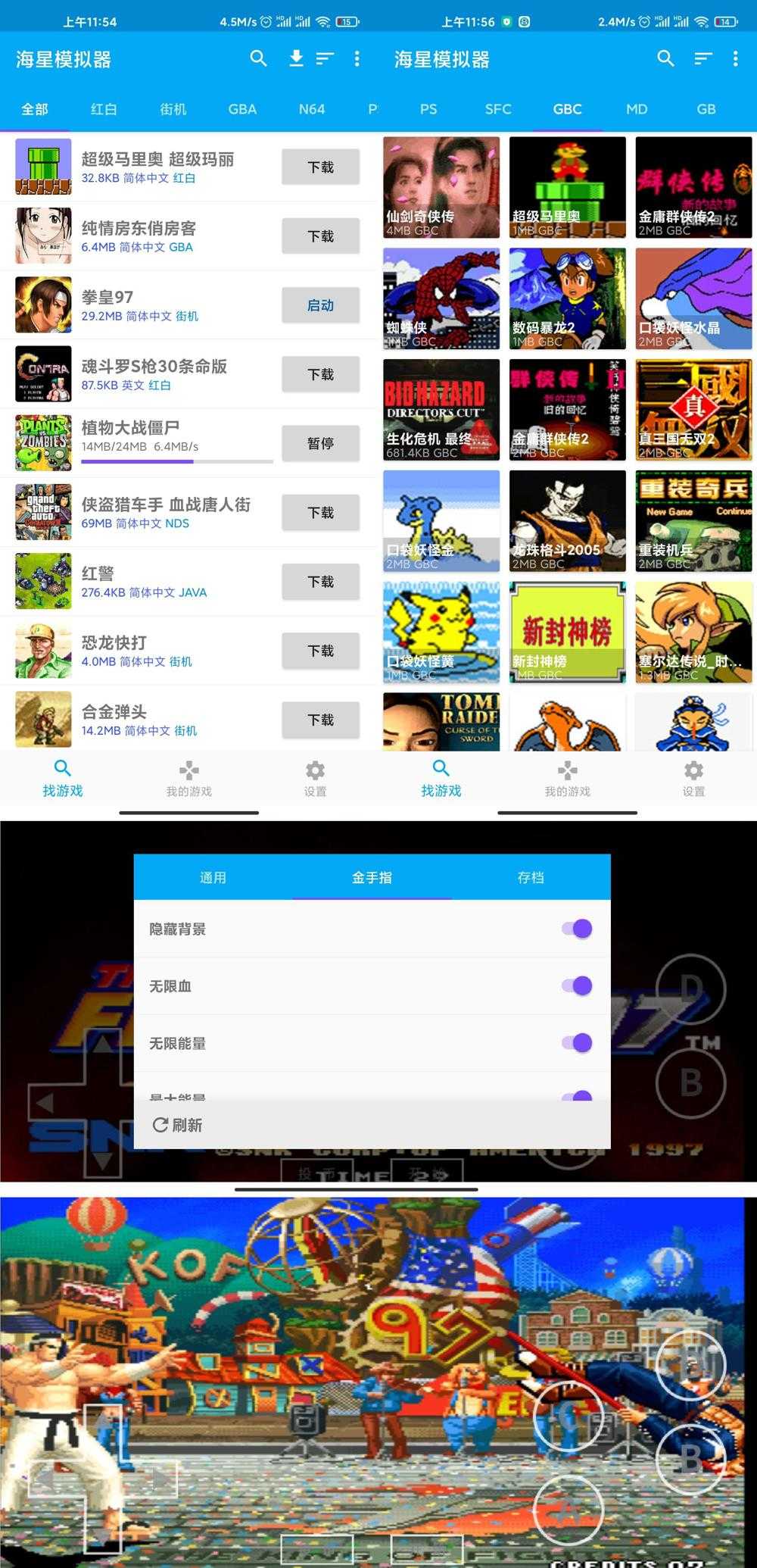Tap the refresh icon next to 刷新
Viewport: 757px width, 1568px height.
click(160, 1126)
